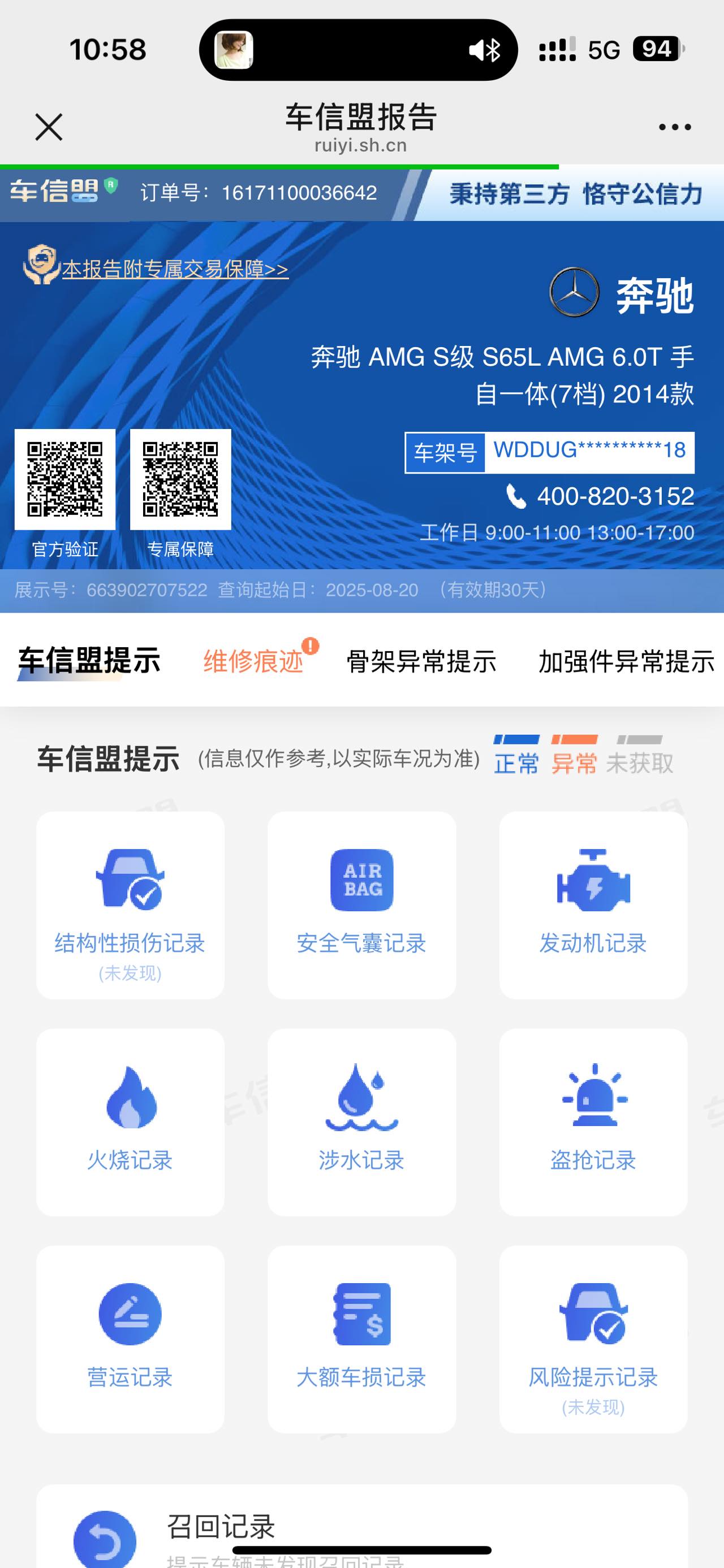
Task: Select the 加强件异常提示 tab
Action: click(626, 661)
